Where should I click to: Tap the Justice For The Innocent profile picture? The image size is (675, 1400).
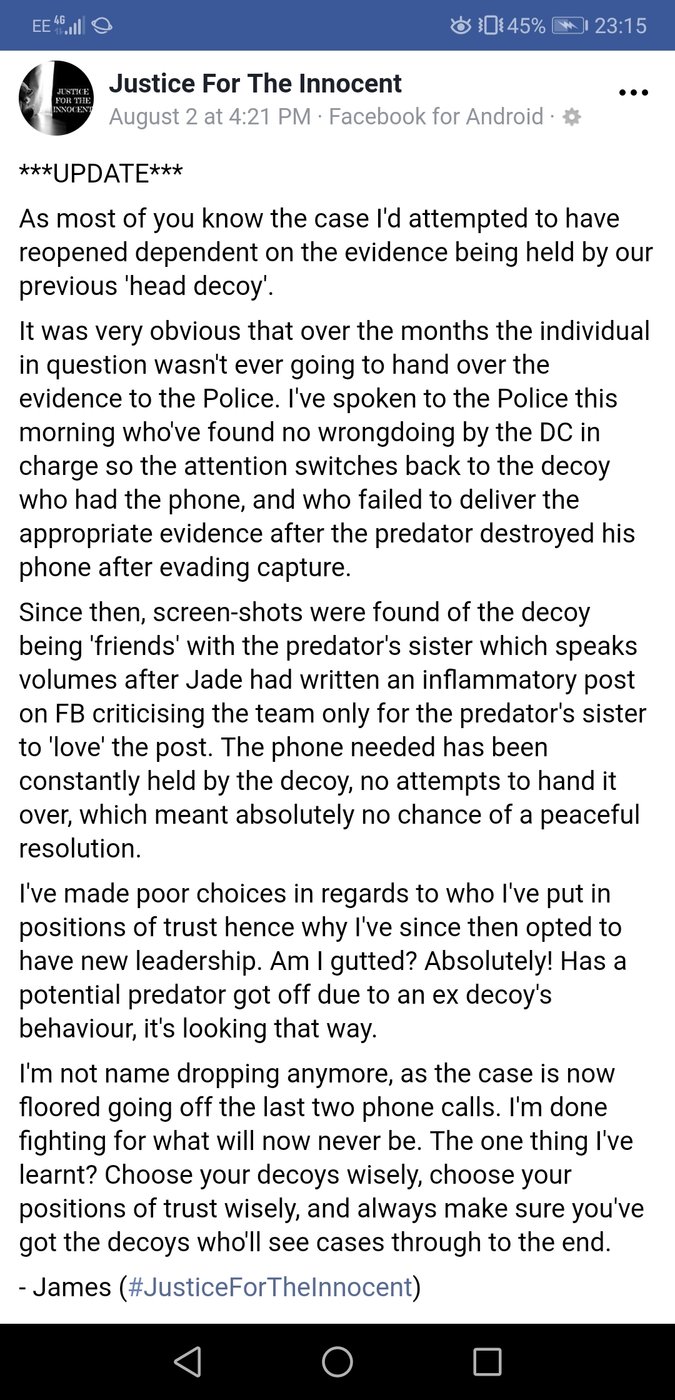[56, 98]
